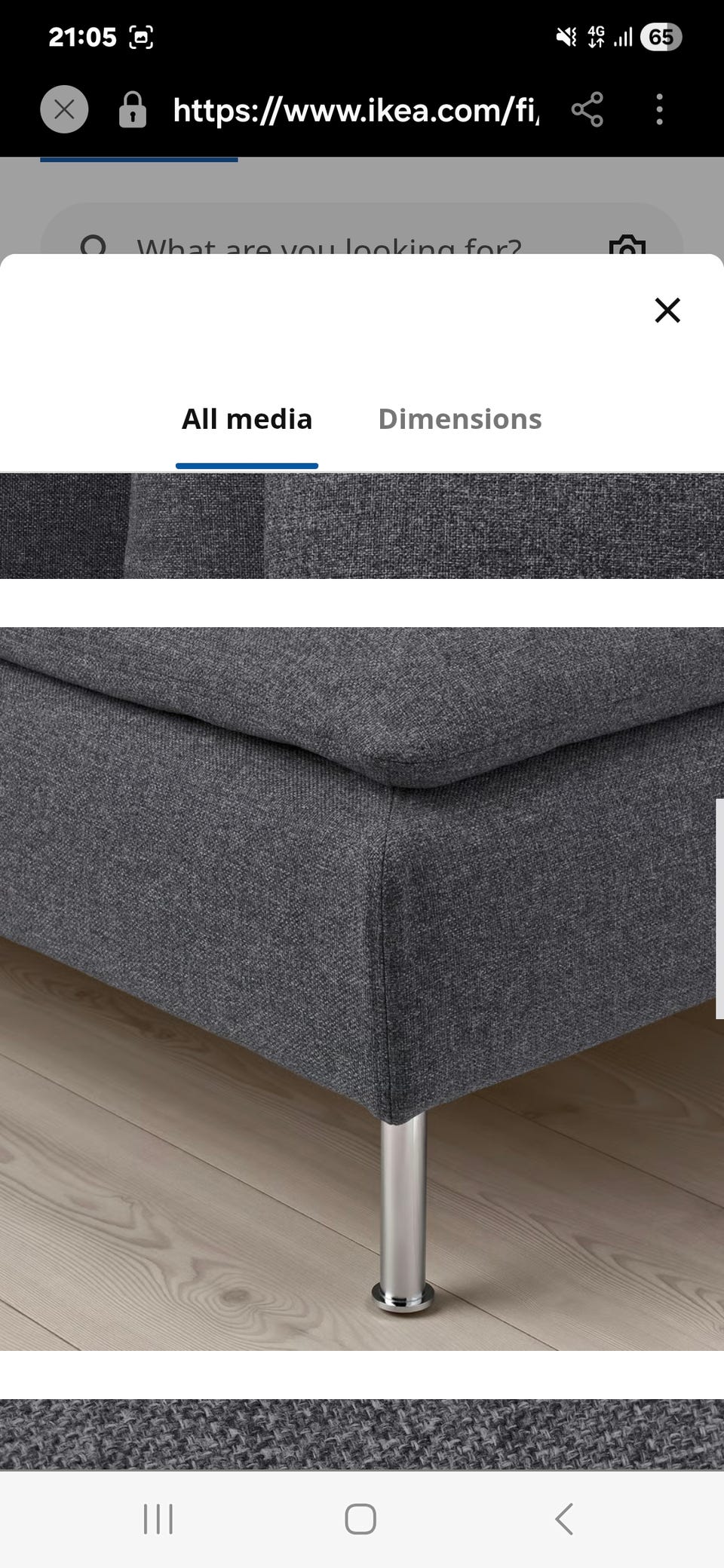This screenshot has height=1568, width=724.
Task: Open the browser overflow menu
Action: point(659,110)
